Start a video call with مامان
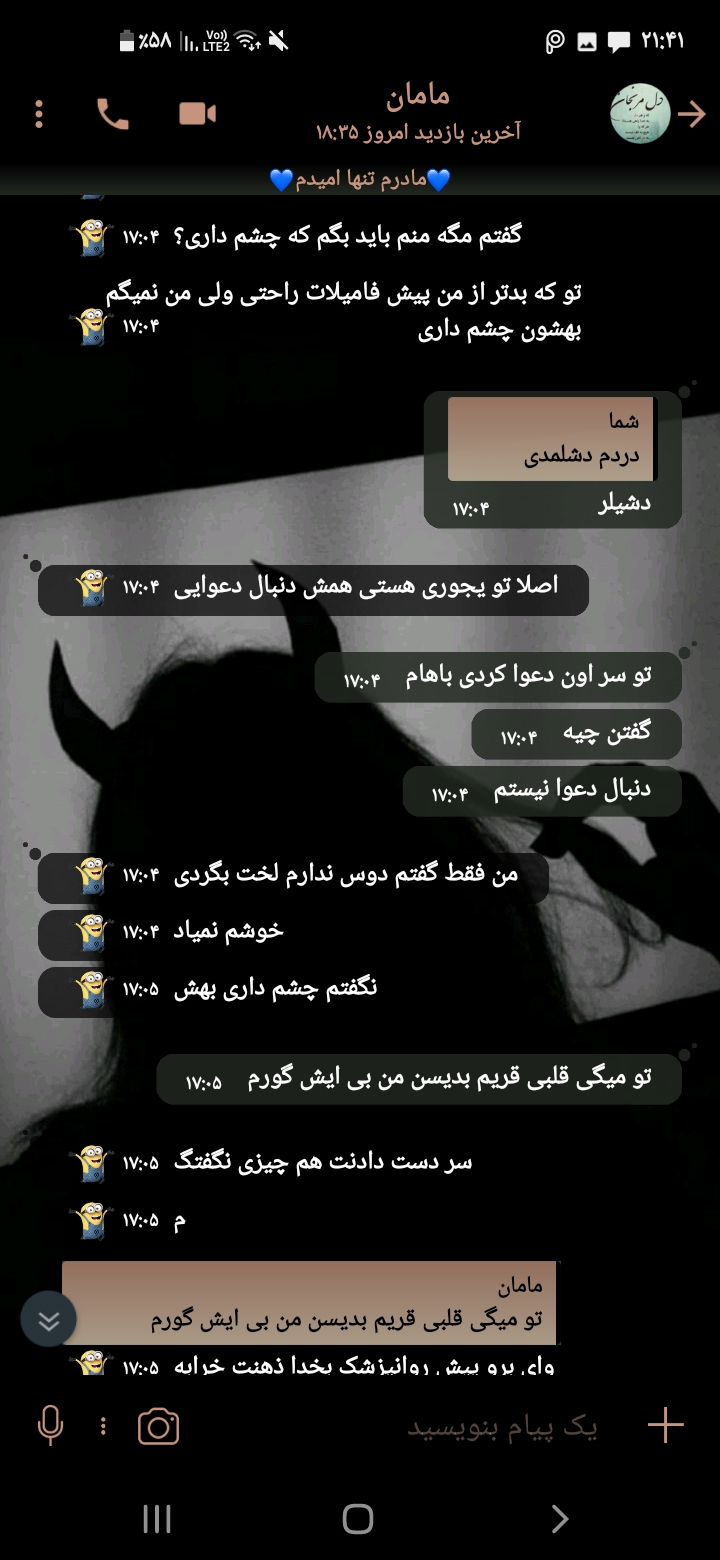This screenshot has height=1560, width=720. pos(198,114)
